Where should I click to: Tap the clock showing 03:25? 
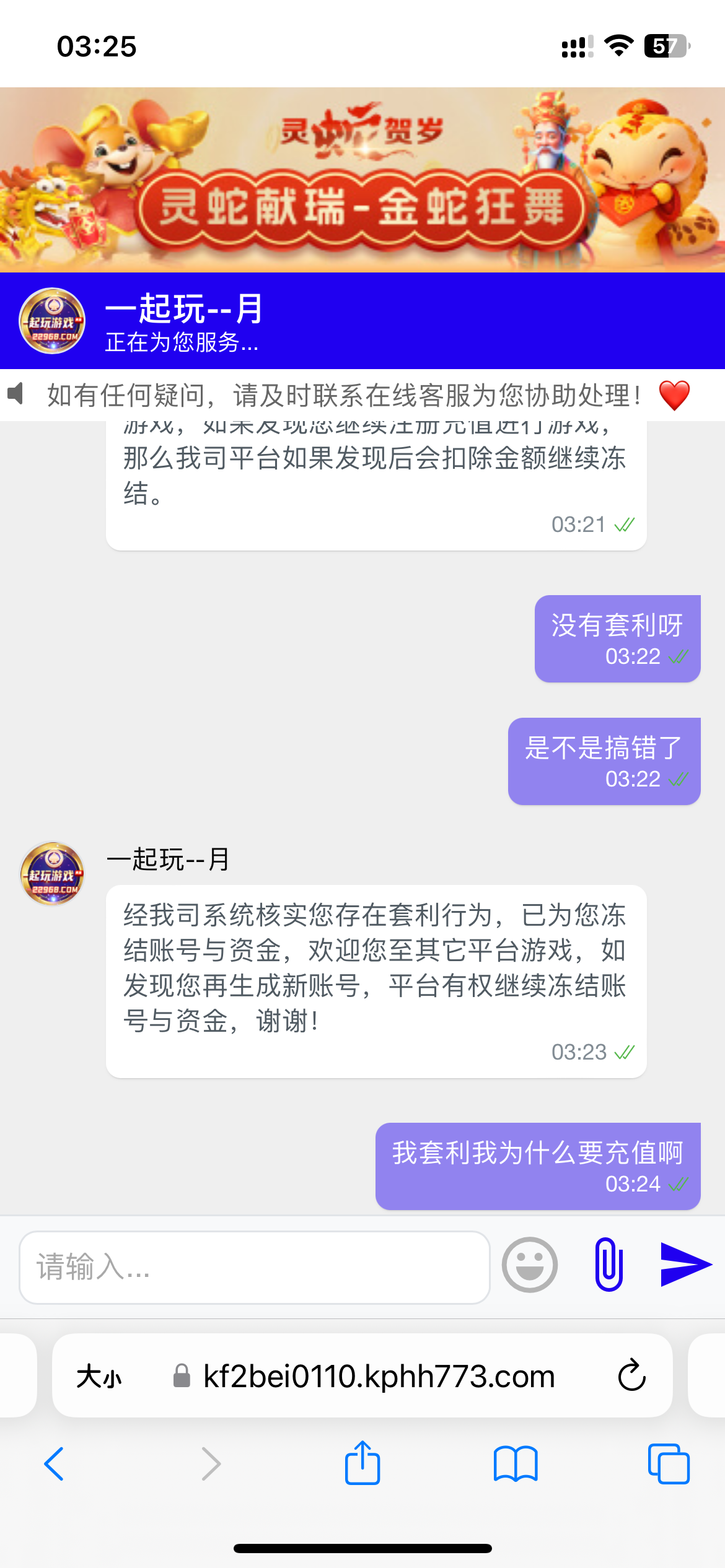tap(97, 47)
